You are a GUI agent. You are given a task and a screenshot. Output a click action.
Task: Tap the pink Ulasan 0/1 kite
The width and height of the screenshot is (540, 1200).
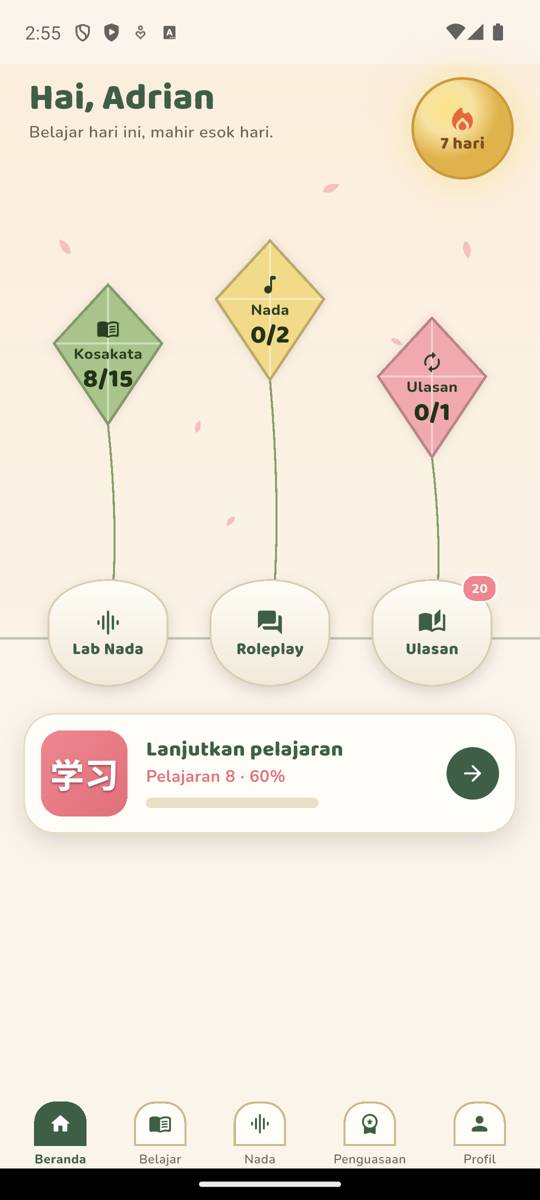click(432, 387)
